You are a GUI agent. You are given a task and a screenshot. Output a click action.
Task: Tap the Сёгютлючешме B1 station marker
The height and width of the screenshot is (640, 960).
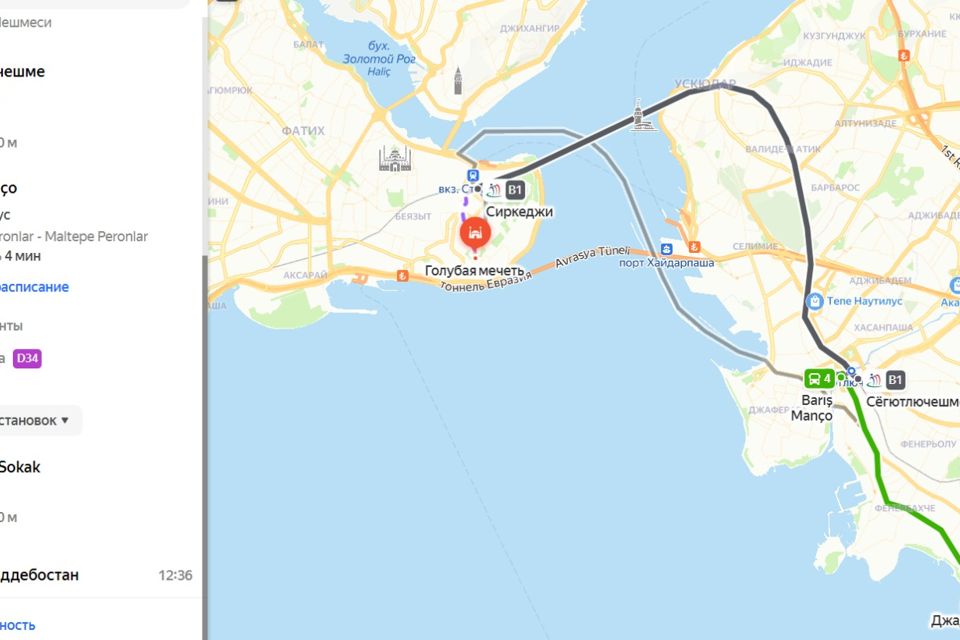click(x=895, y=379)
